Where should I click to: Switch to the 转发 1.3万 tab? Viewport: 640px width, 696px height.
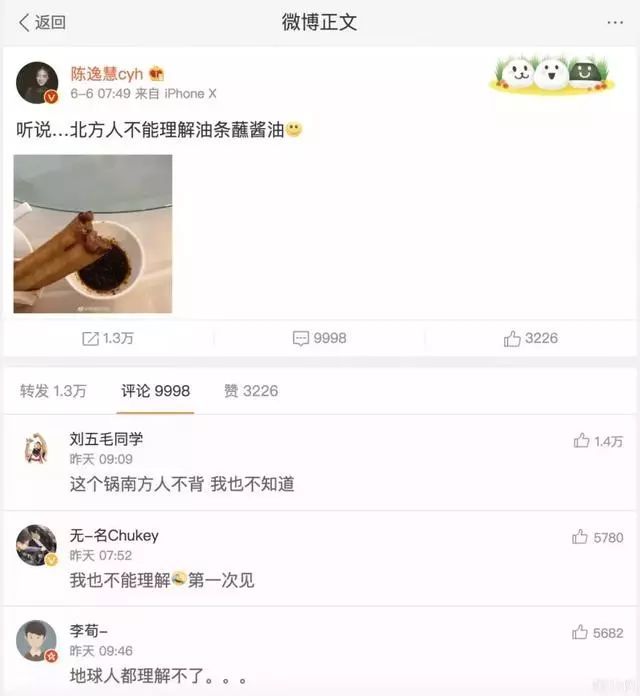pos(53,390)
